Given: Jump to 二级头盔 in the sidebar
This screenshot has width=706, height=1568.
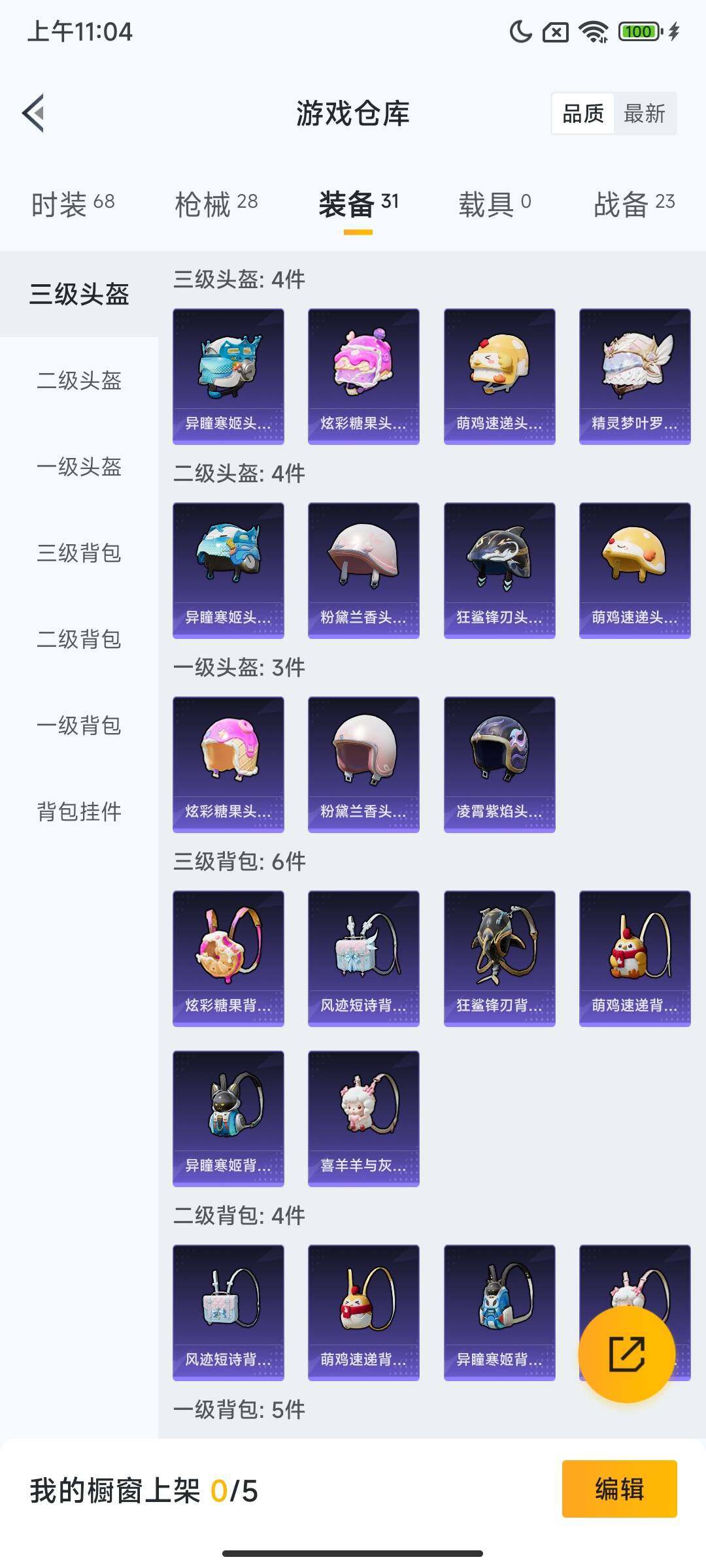Looking at the screenshot, I should click(79, 380).
